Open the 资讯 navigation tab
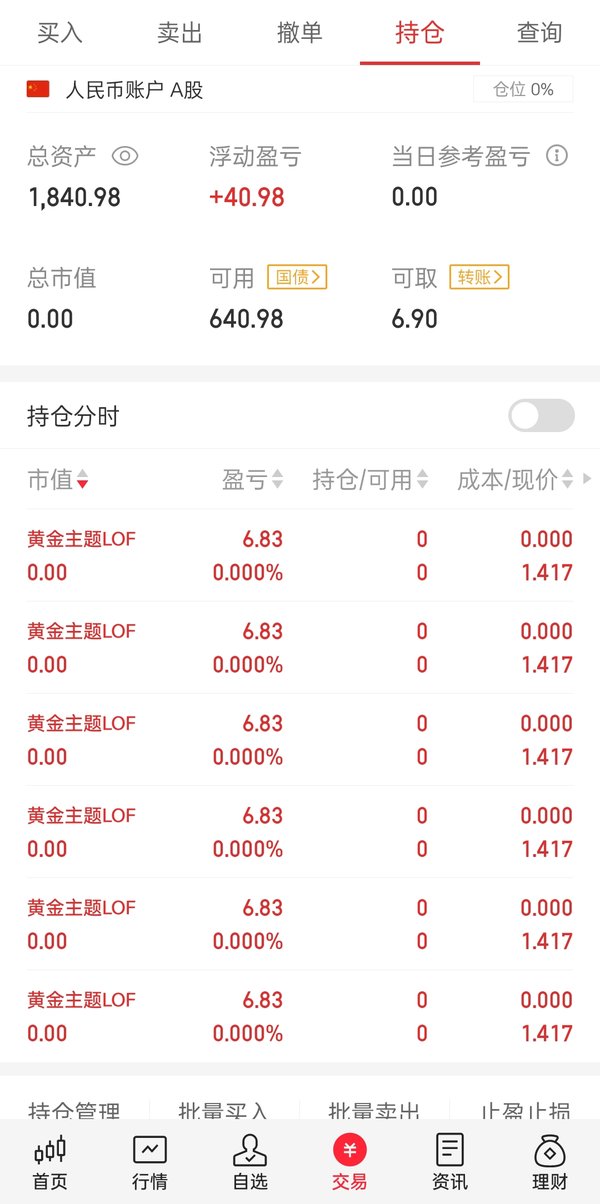This screenshot has height=1204, width=600. [450, 1162]
